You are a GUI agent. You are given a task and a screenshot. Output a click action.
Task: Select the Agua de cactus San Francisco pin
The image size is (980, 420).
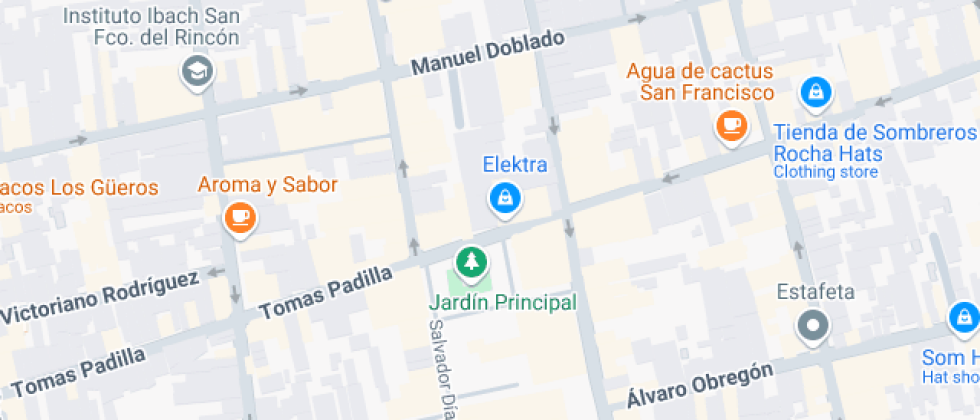click(x=732, y=126)
